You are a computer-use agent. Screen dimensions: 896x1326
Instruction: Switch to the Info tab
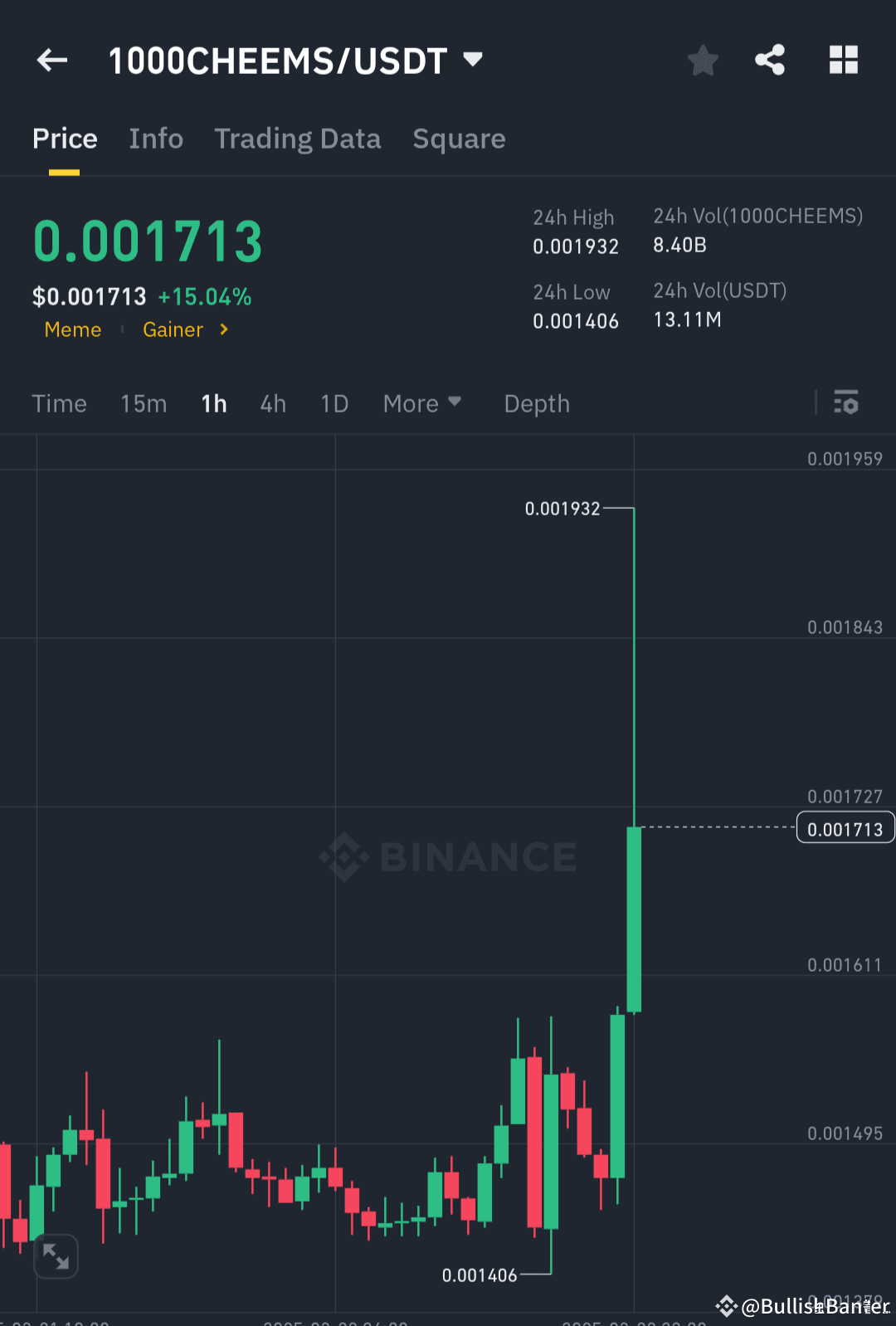coord(156,139)
